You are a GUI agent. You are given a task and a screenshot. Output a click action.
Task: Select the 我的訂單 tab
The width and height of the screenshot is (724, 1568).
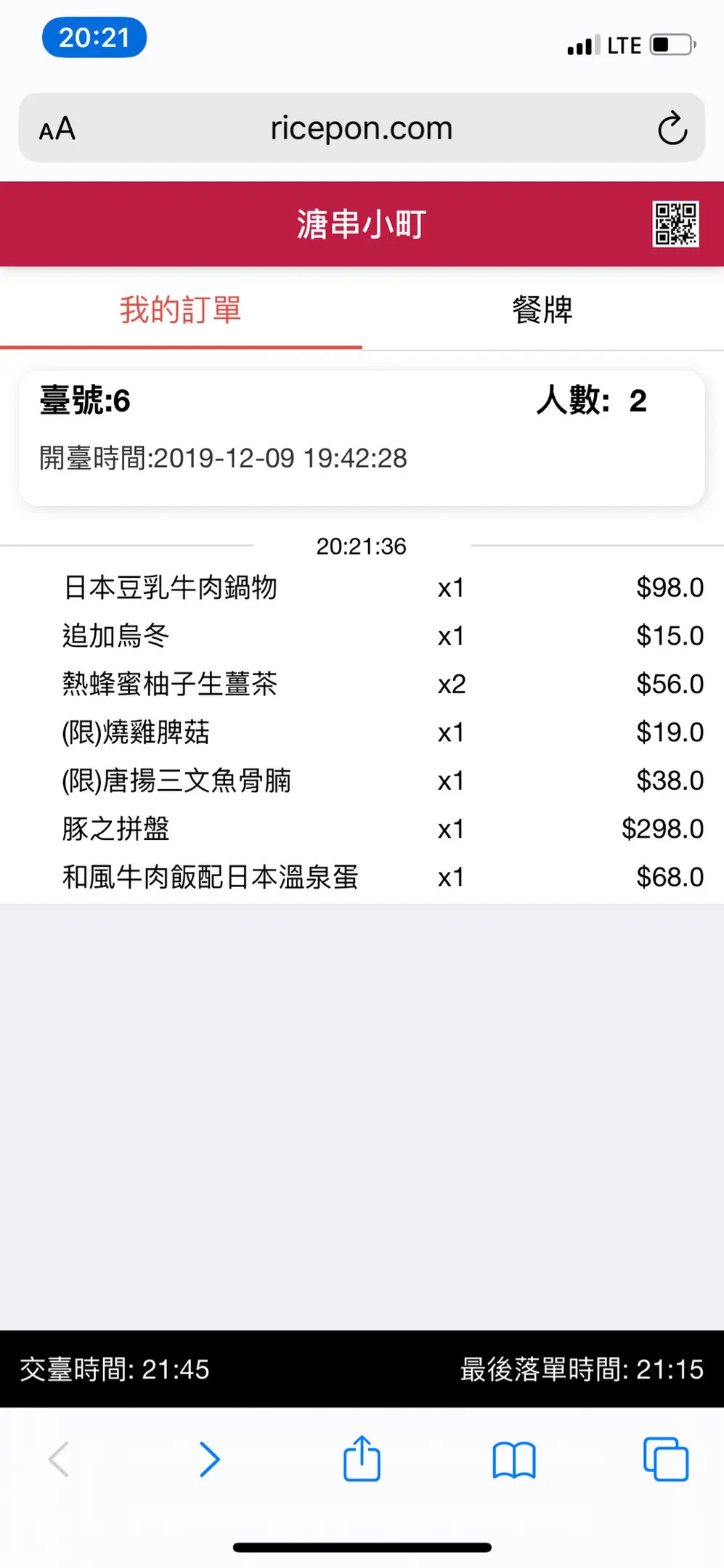[x=181, y=310]
